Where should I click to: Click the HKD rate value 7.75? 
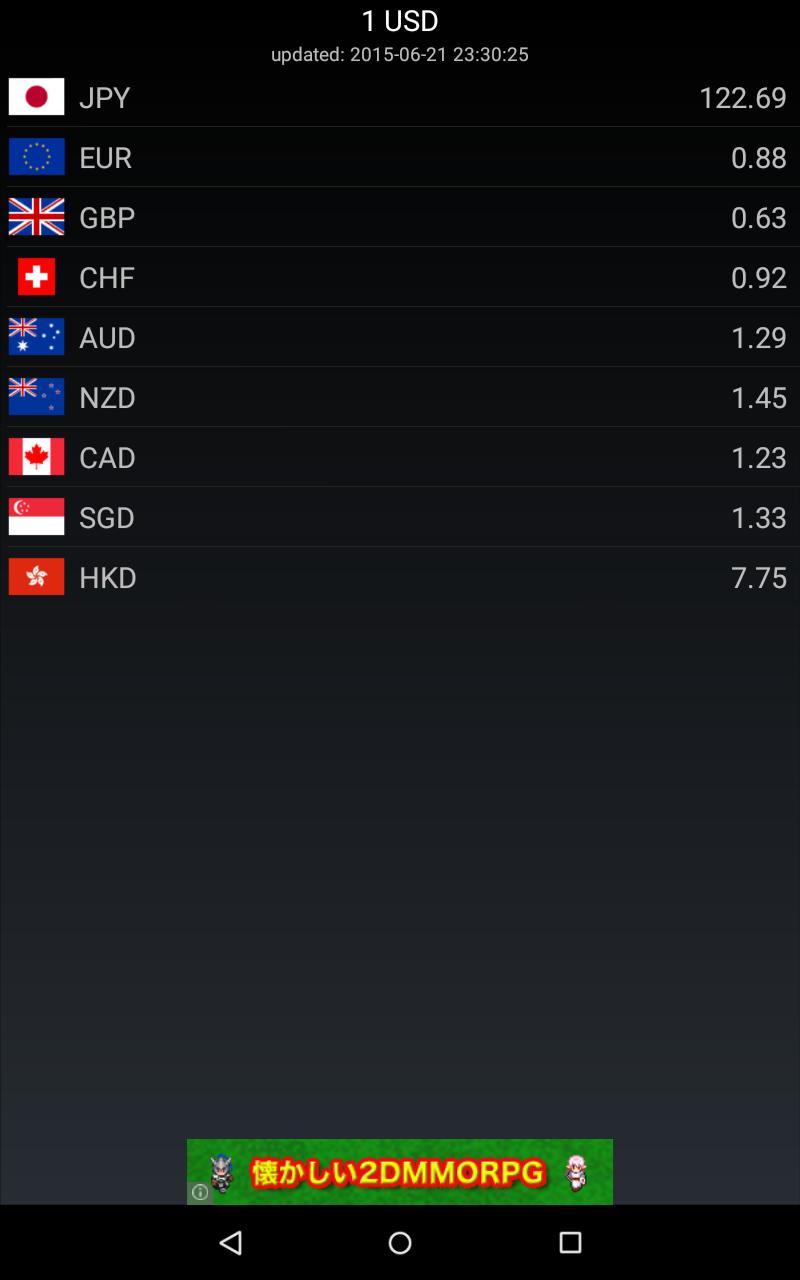pos(759,577)
